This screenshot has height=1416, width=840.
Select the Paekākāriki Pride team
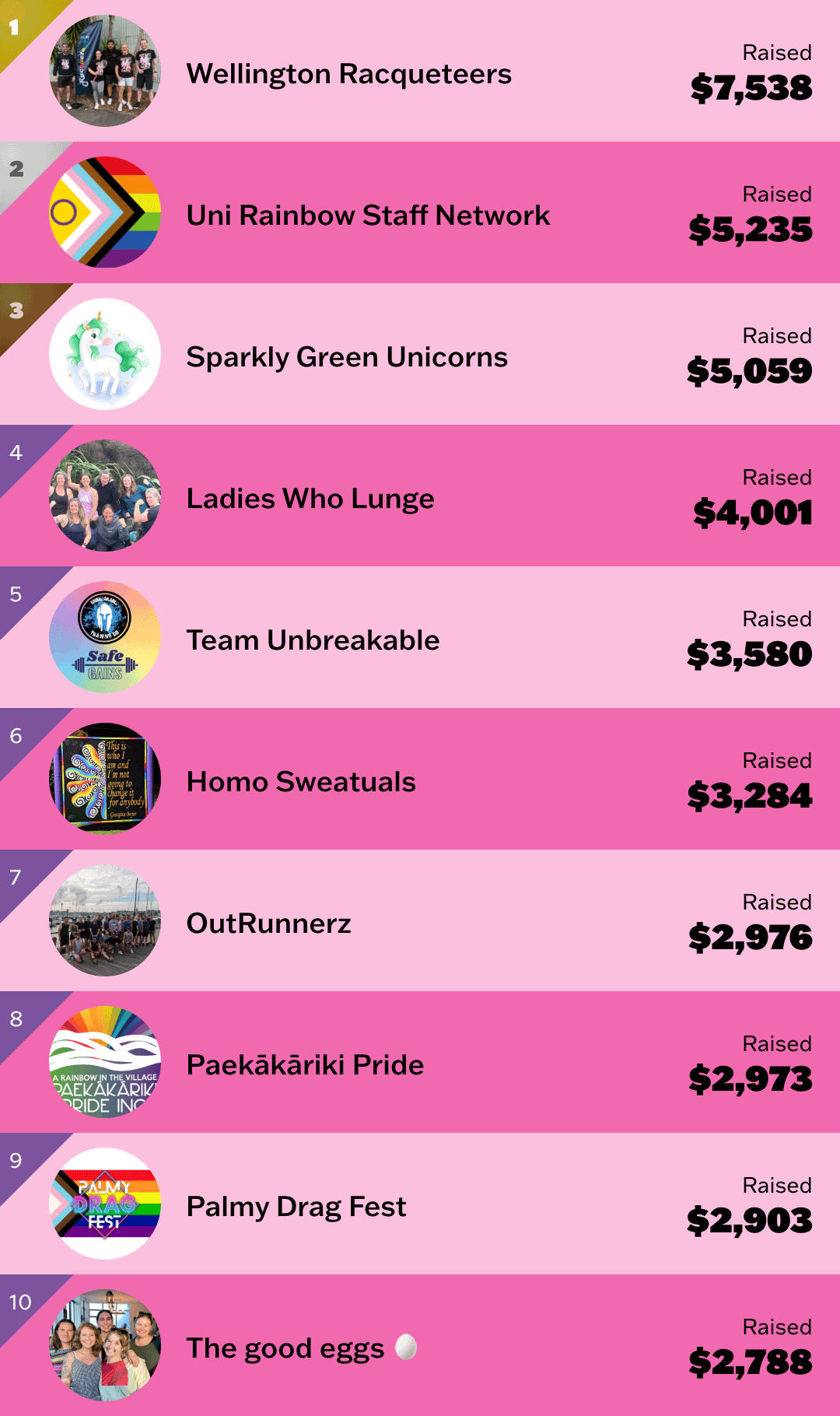coord(305,1065)
